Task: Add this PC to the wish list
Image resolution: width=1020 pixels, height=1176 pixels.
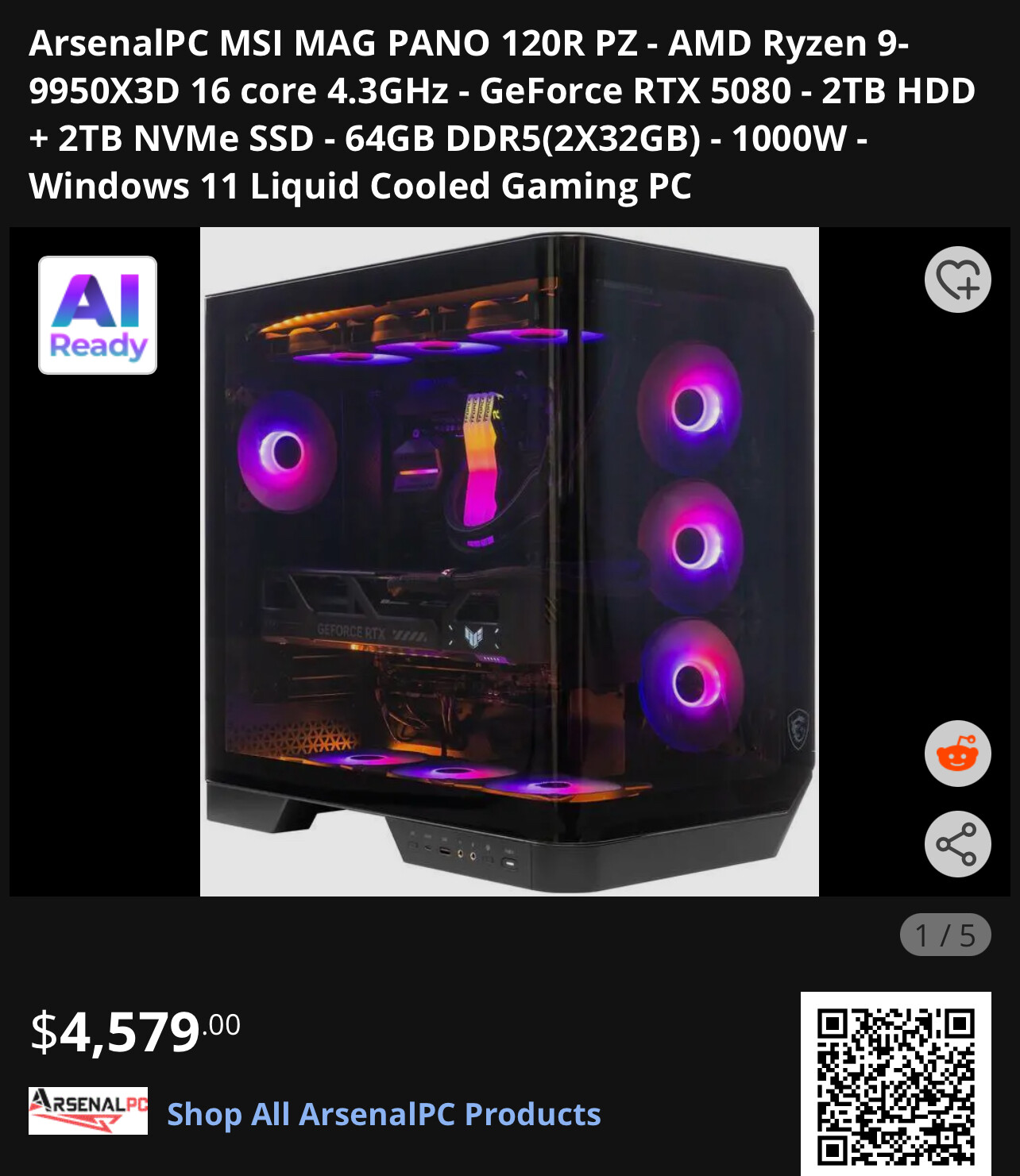Action: tap(957, 280)
